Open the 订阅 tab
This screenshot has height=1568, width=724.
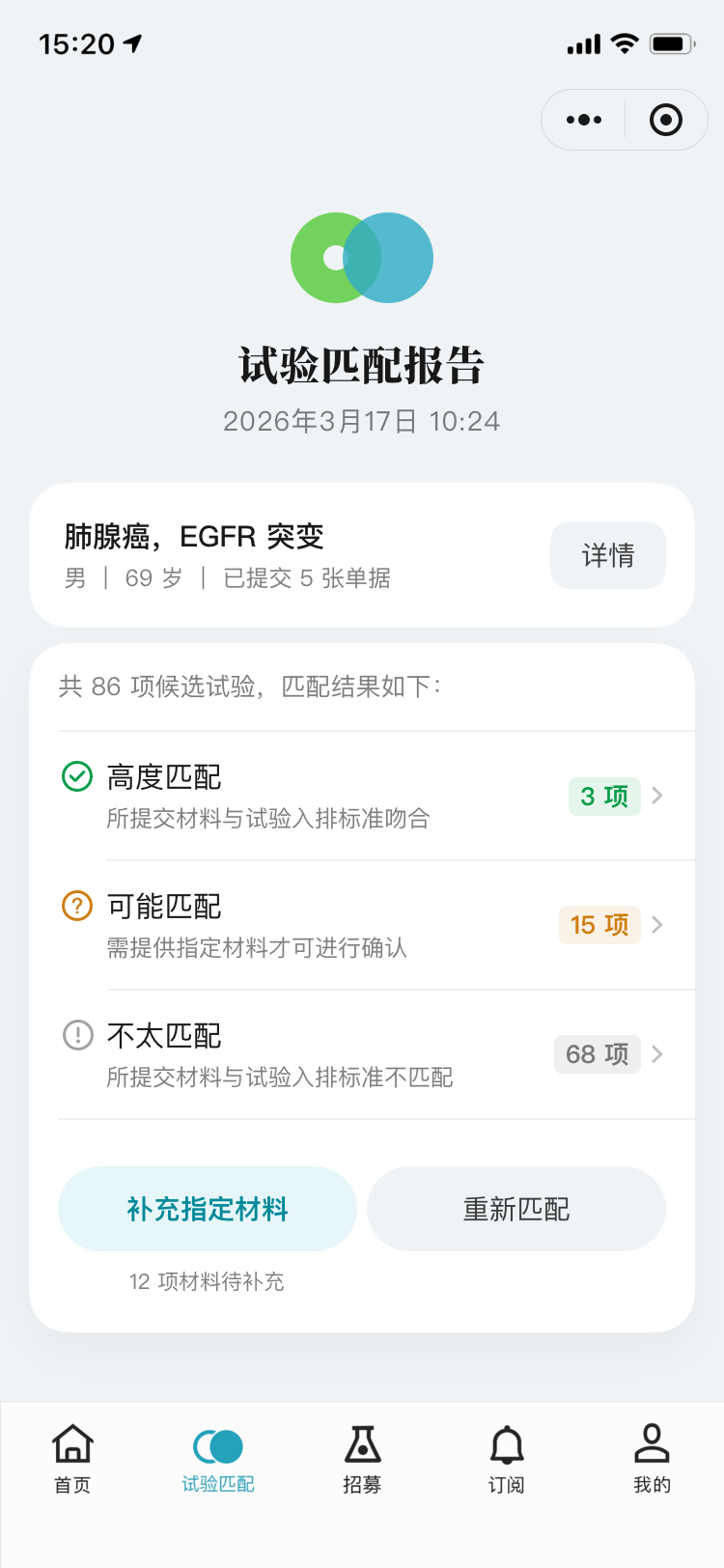[507, 1459]
